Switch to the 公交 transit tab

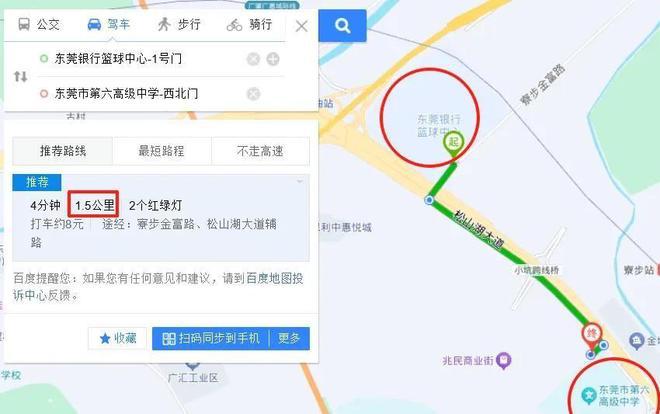pos(39,24)
